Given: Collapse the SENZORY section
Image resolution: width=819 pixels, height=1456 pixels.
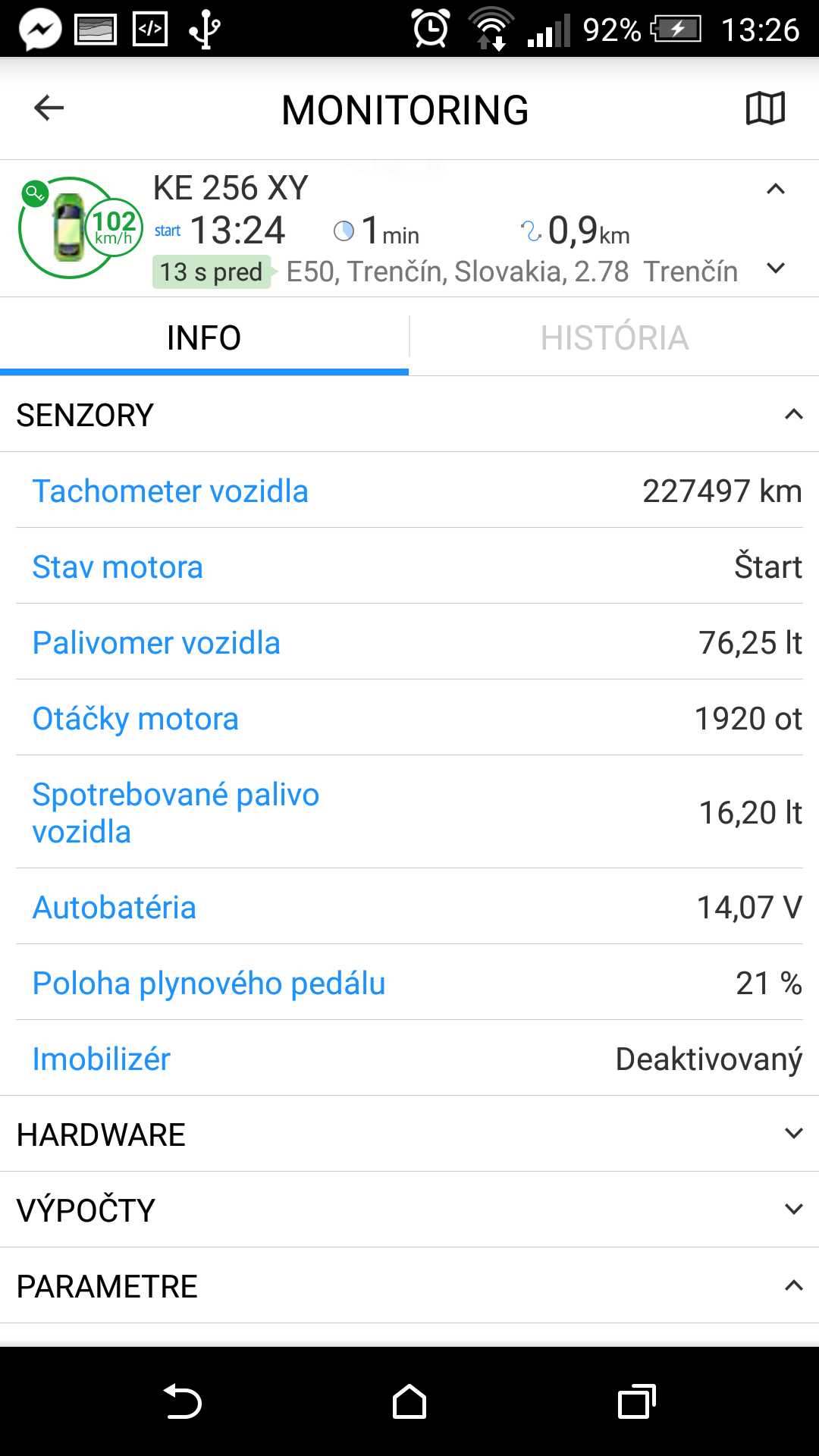Looking at the screenshot, I should click(x=409, y=415).
